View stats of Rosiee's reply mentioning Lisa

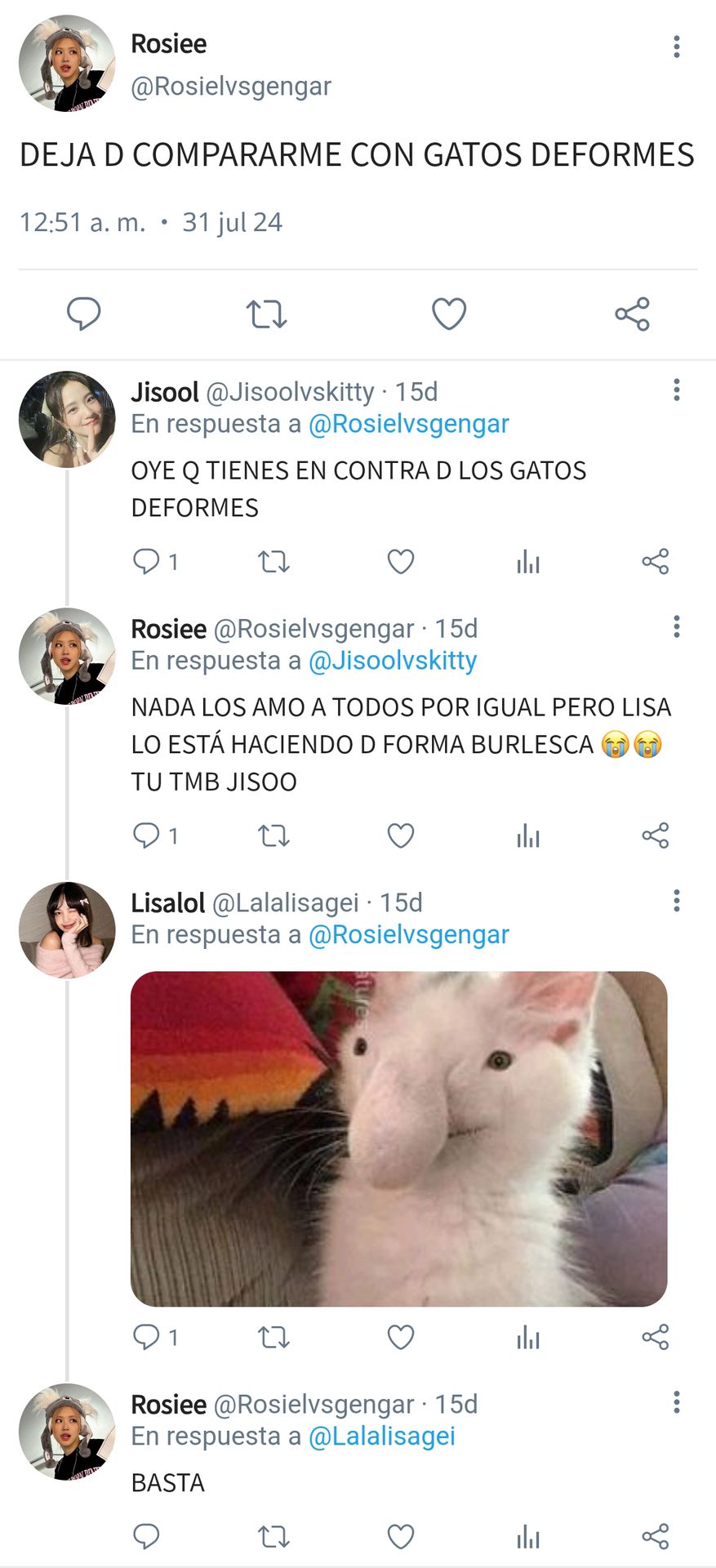[x=528, y=835]
